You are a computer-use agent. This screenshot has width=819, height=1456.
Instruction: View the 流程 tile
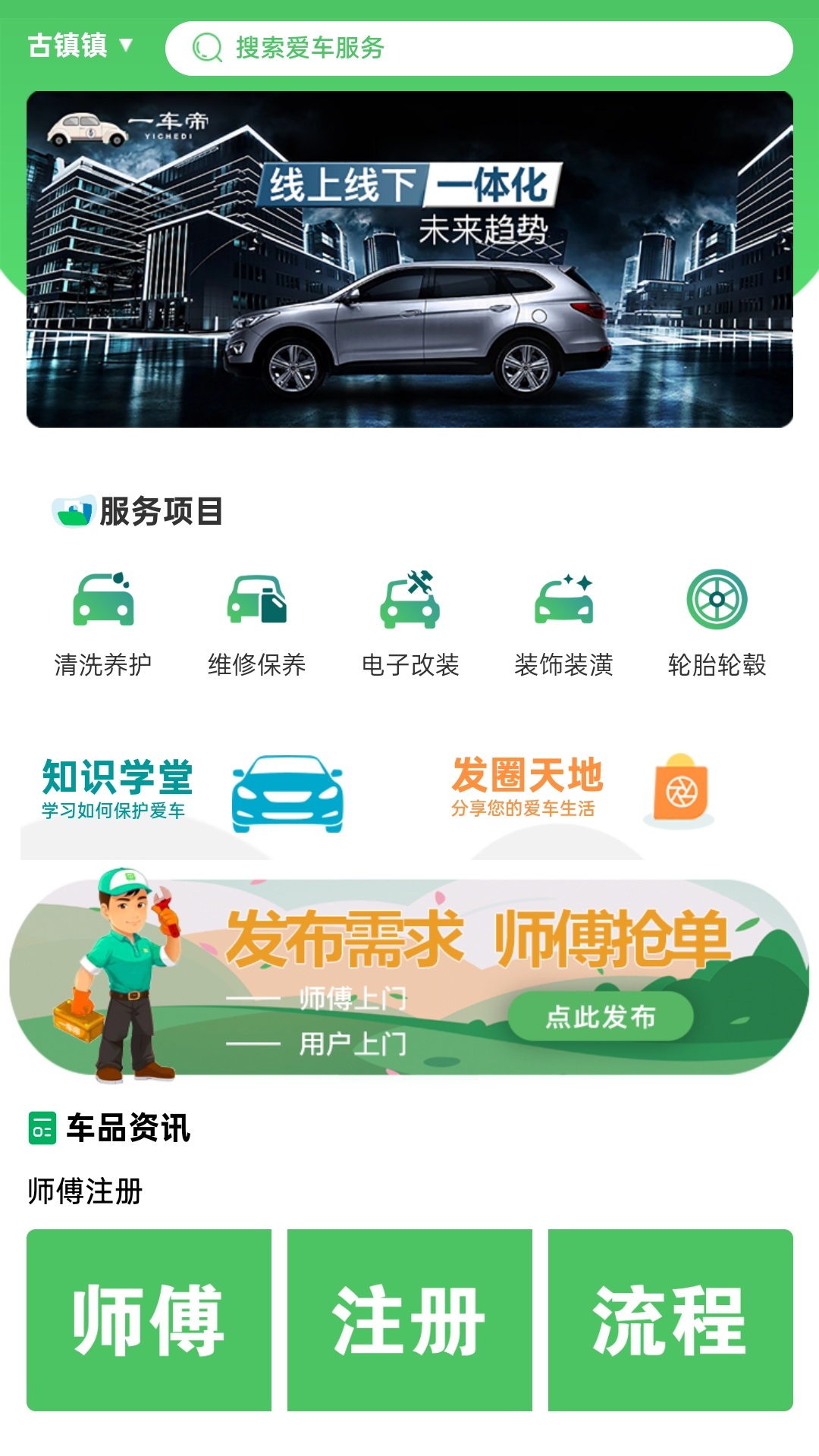click(x=670, y=1319)
